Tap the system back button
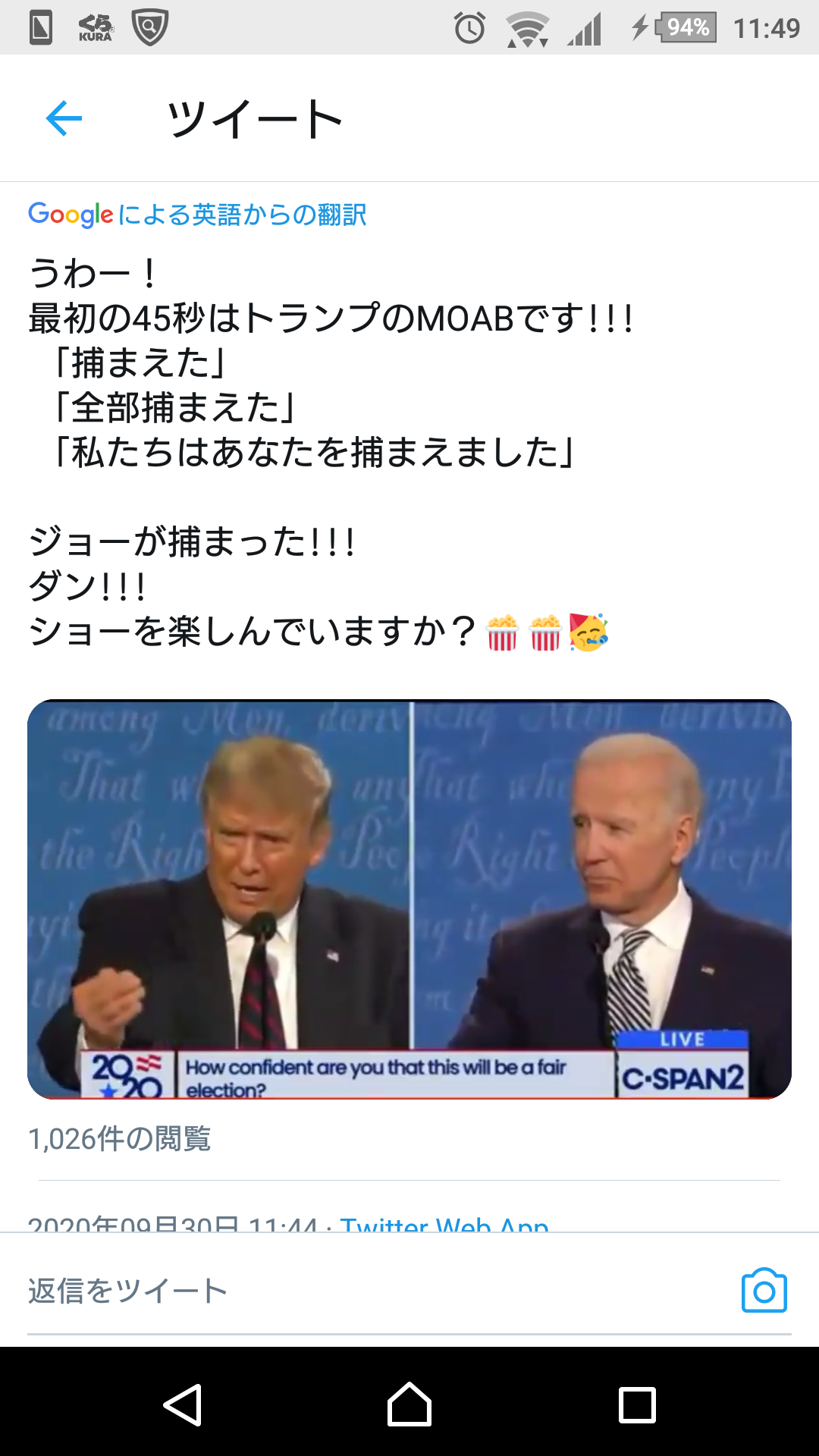This screenshot has width=819, height=1456. 183,1404
